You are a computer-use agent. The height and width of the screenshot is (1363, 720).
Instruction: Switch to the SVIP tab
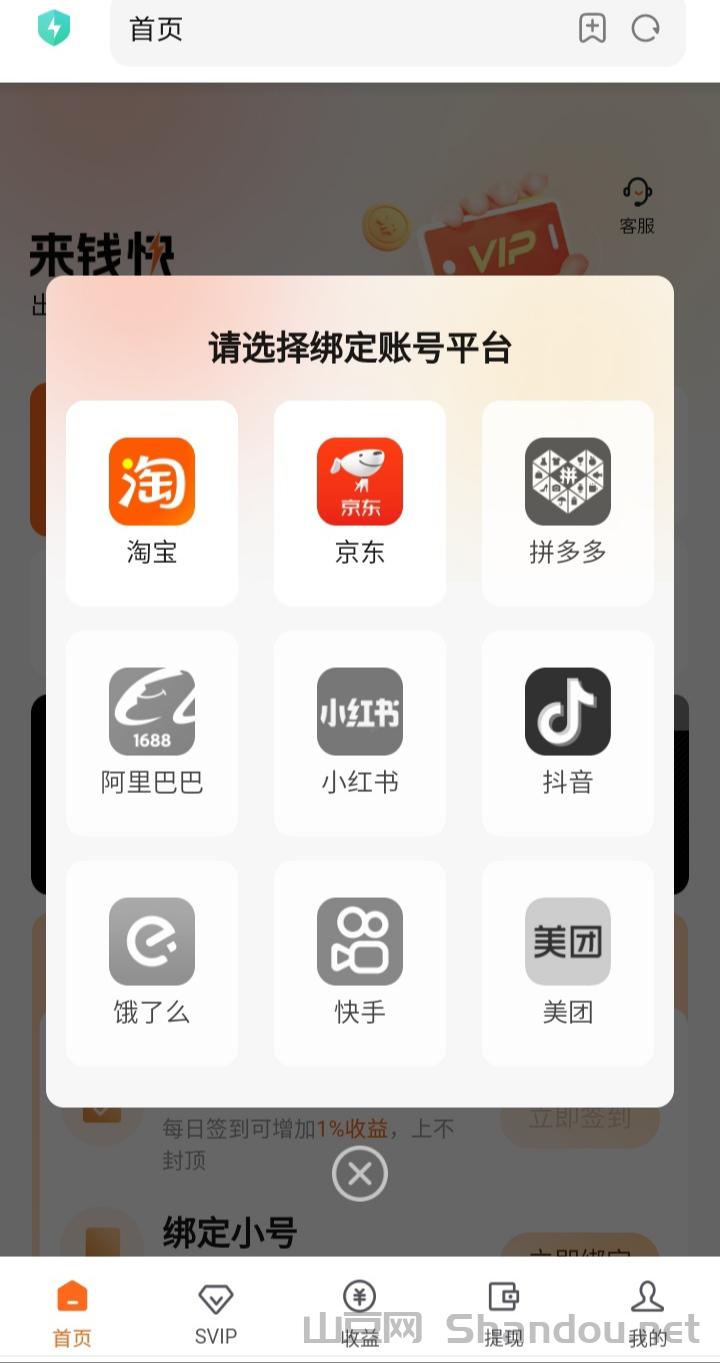(216, 1313)
